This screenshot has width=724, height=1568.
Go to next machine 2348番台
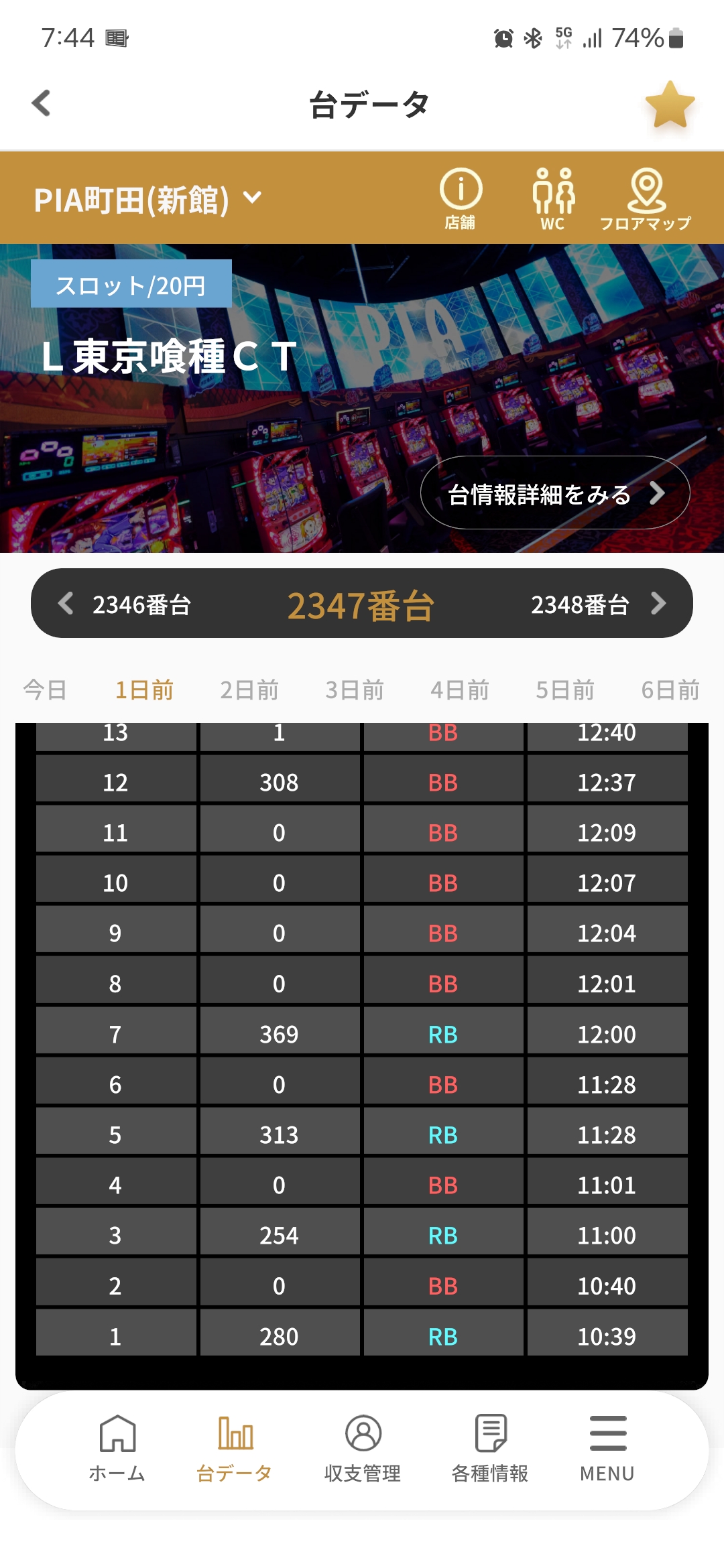click(598, 604)
